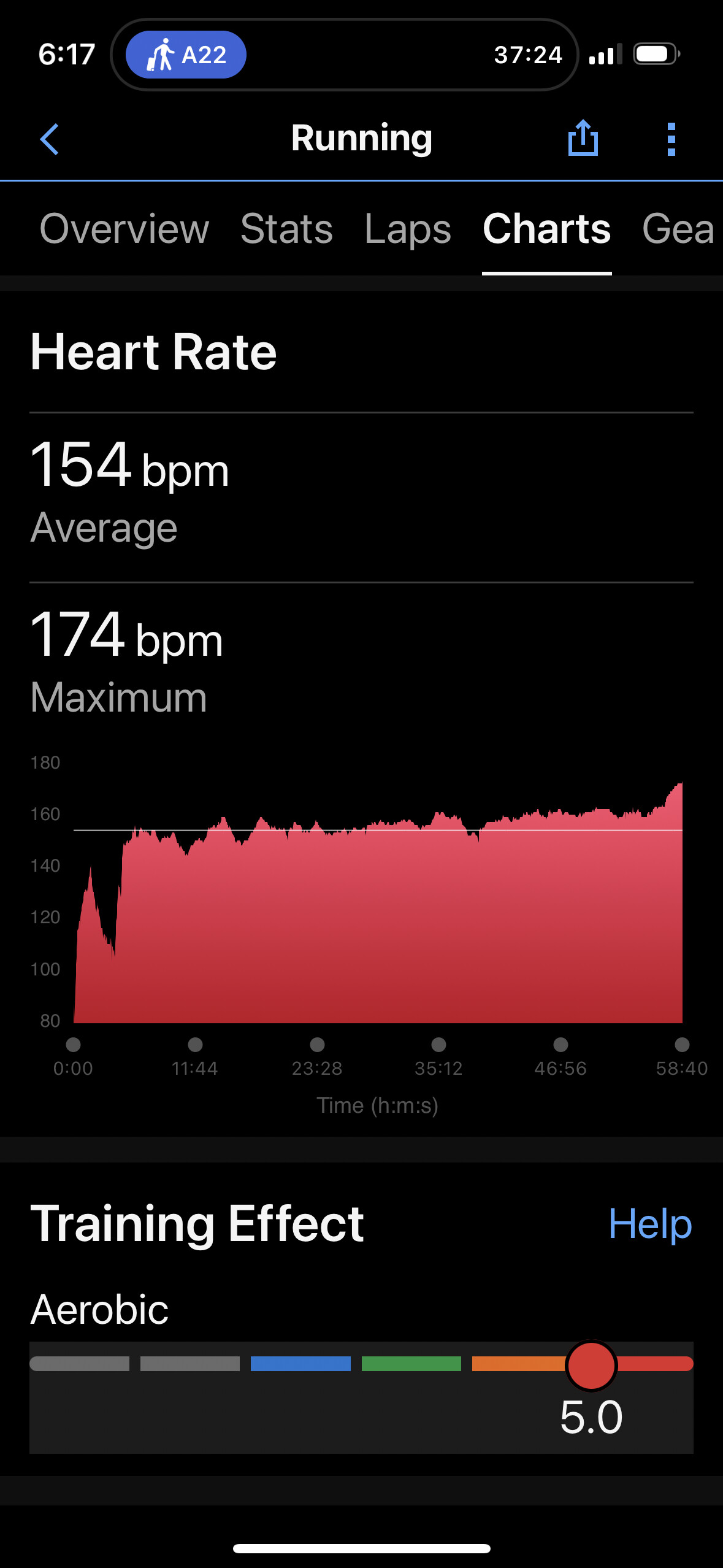Select the Charts tab
Viewport: 723px width, 1568px height.
point(546,229)
